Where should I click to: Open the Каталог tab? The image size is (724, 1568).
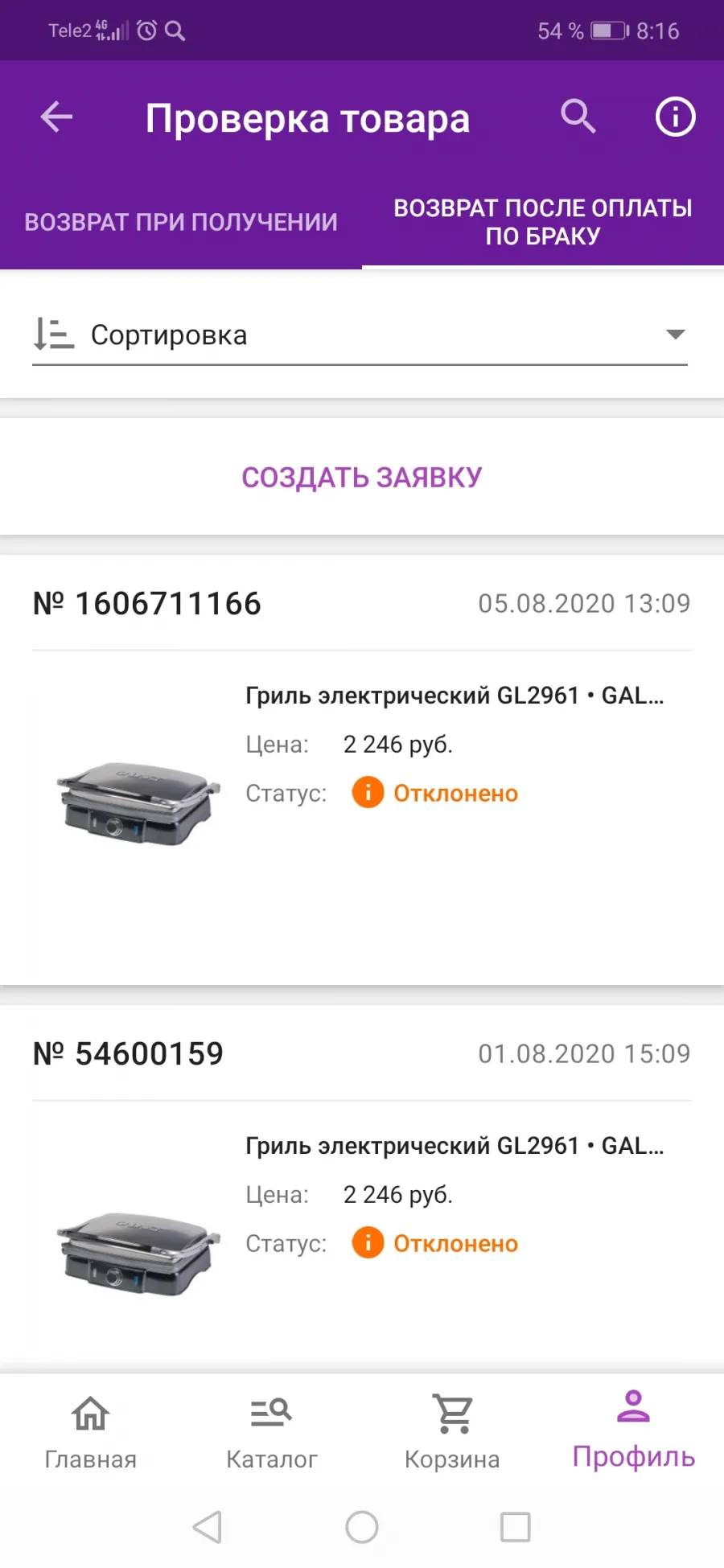[271, 1432]
